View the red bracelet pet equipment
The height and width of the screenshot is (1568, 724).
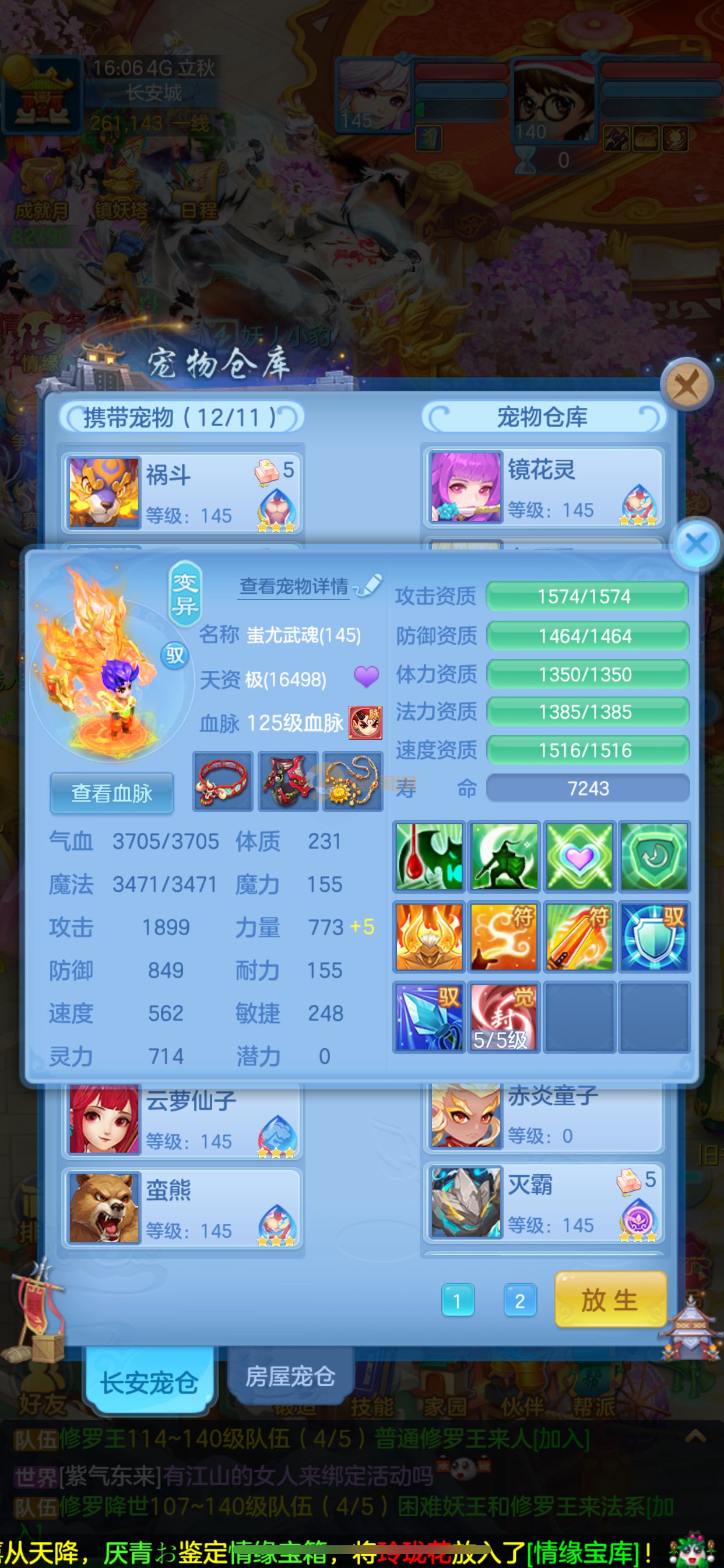click(223, 782)
